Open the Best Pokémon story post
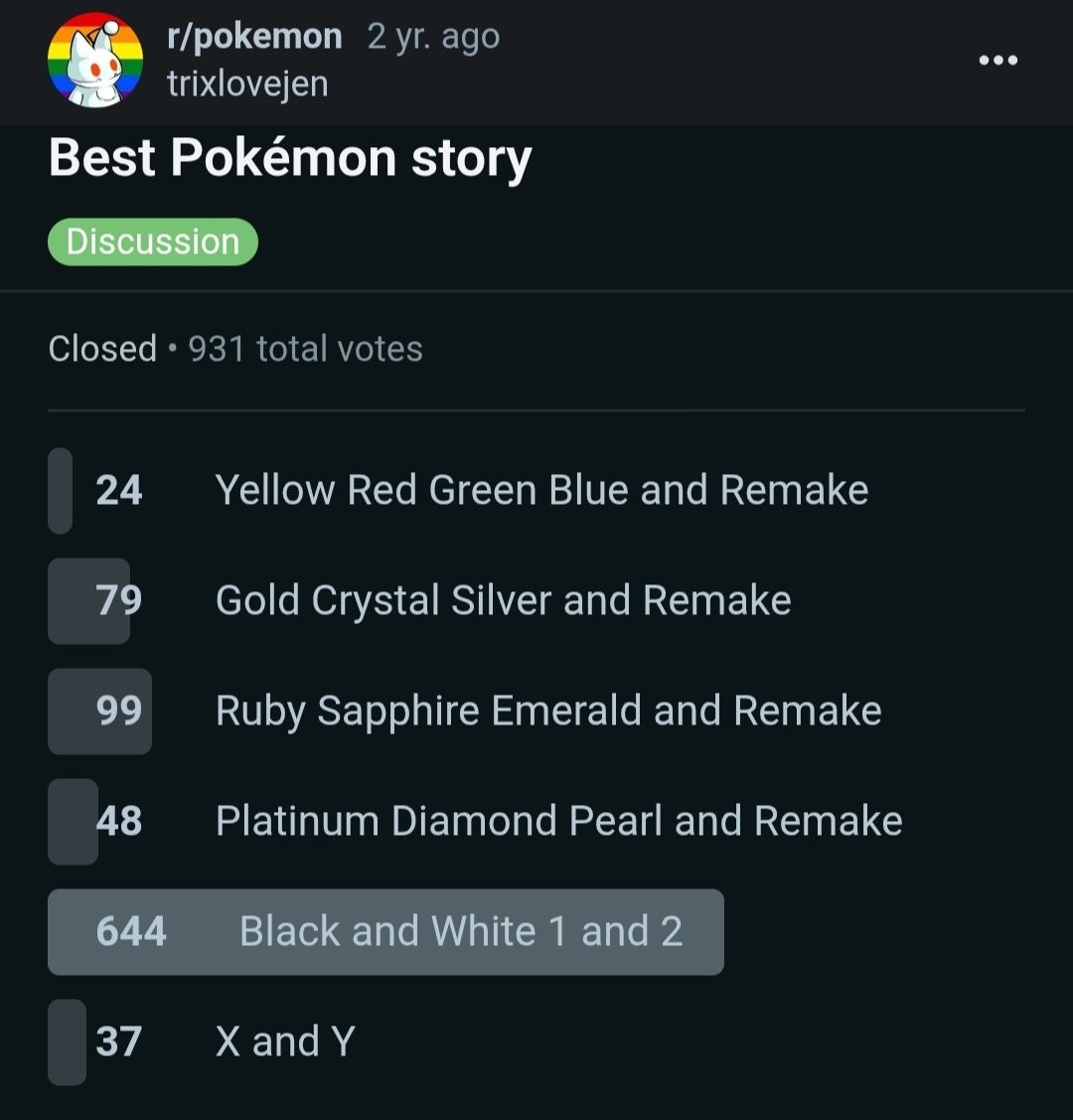 (x=290, y=158)
